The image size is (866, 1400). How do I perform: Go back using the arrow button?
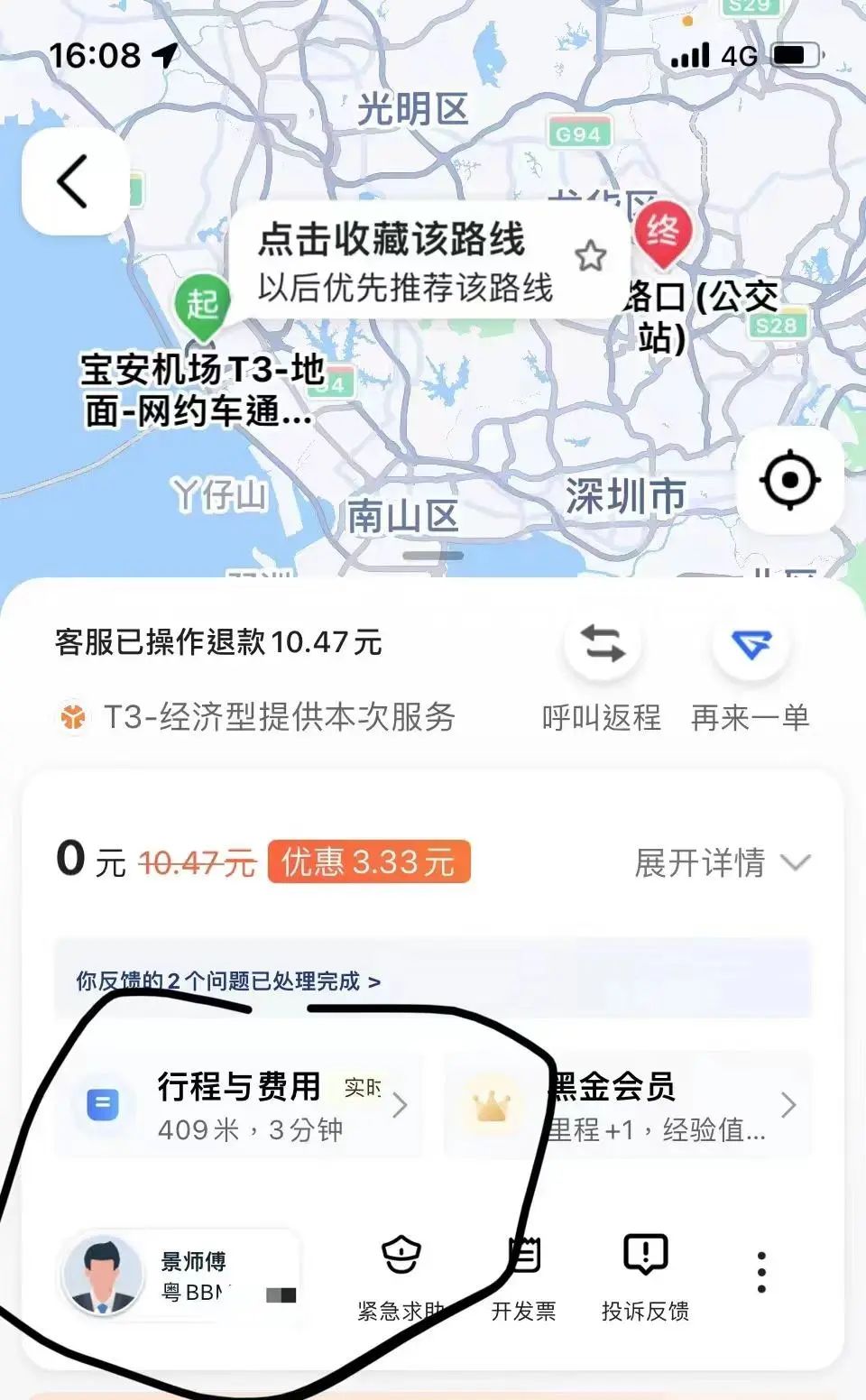click(74, 181)
